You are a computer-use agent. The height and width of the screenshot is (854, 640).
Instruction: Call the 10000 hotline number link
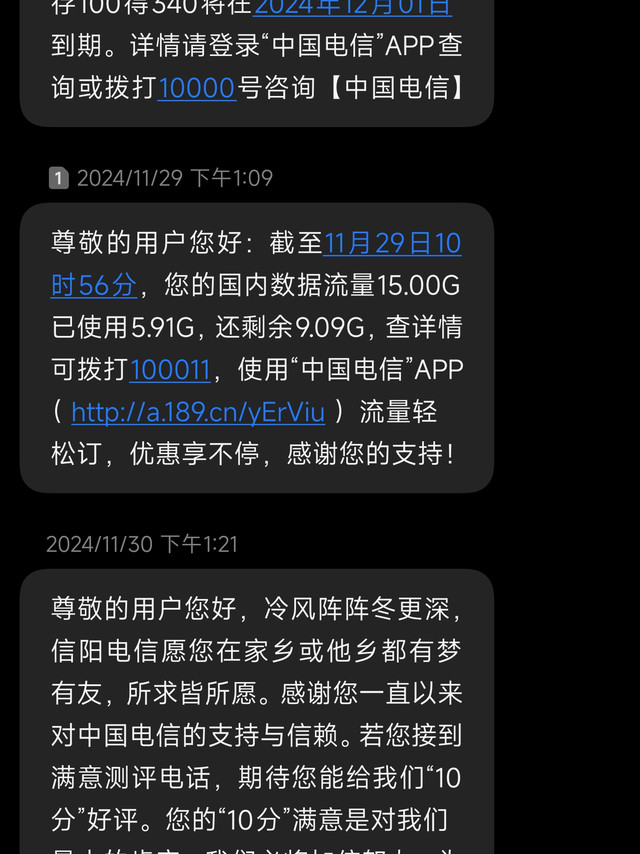[196, 88]
